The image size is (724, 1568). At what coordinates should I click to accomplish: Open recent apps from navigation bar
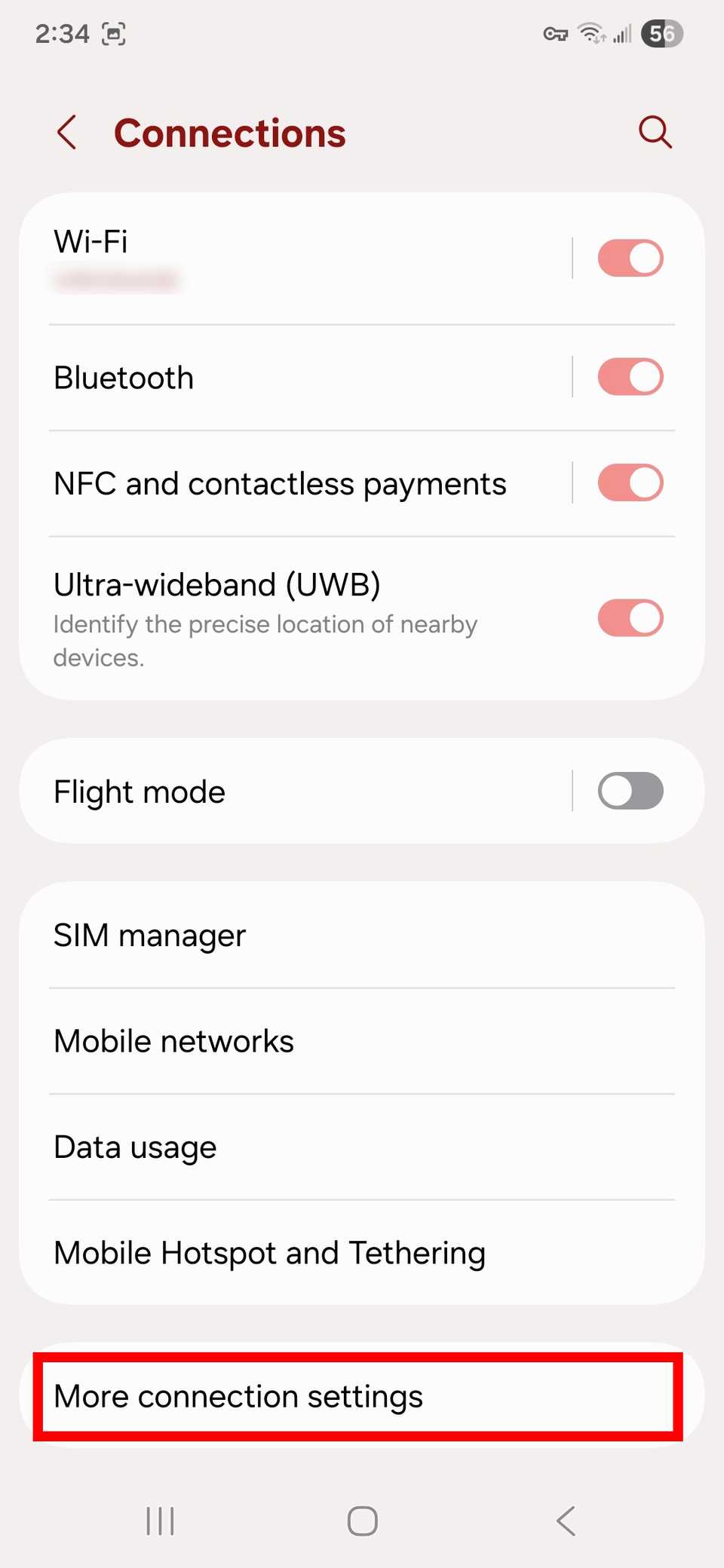coord(159,1521)
